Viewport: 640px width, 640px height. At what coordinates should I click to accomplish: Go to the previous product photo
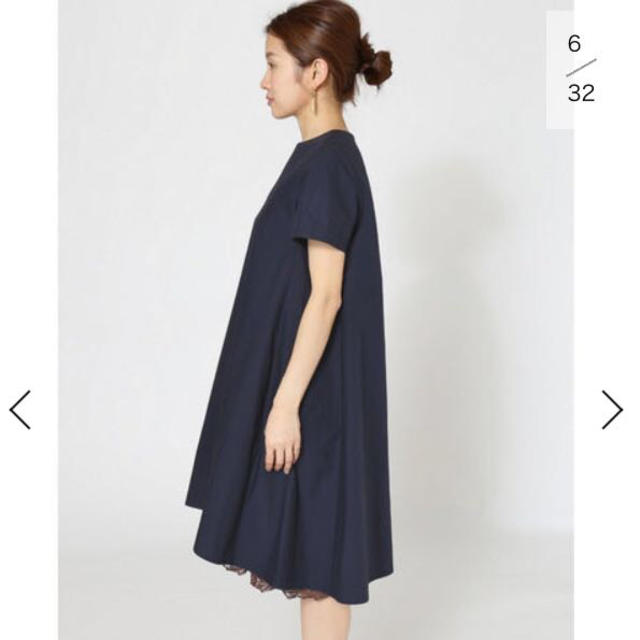pos(20,410)
